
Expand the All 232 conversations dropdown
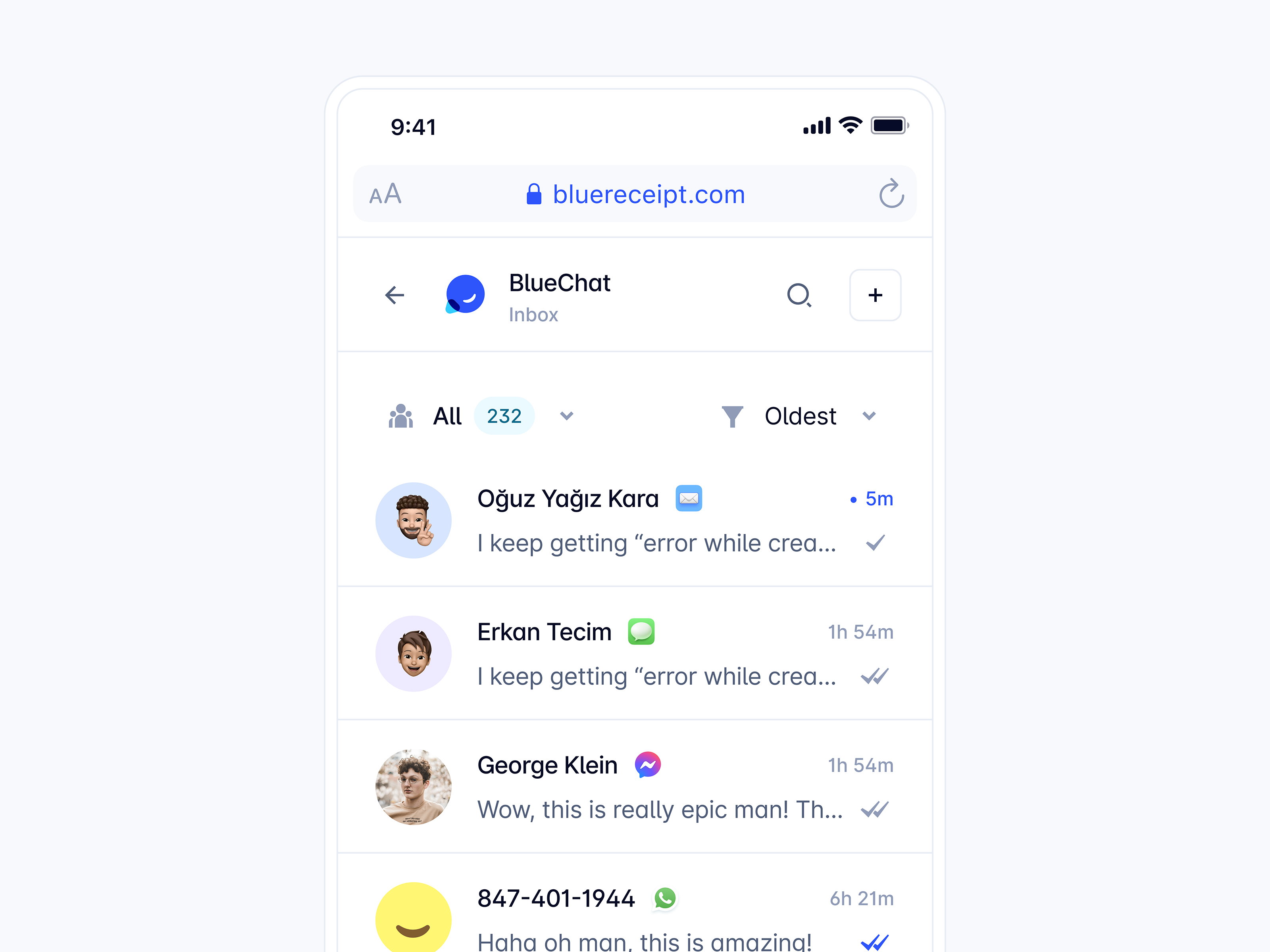pyautogui.click(x=566, y=416)
